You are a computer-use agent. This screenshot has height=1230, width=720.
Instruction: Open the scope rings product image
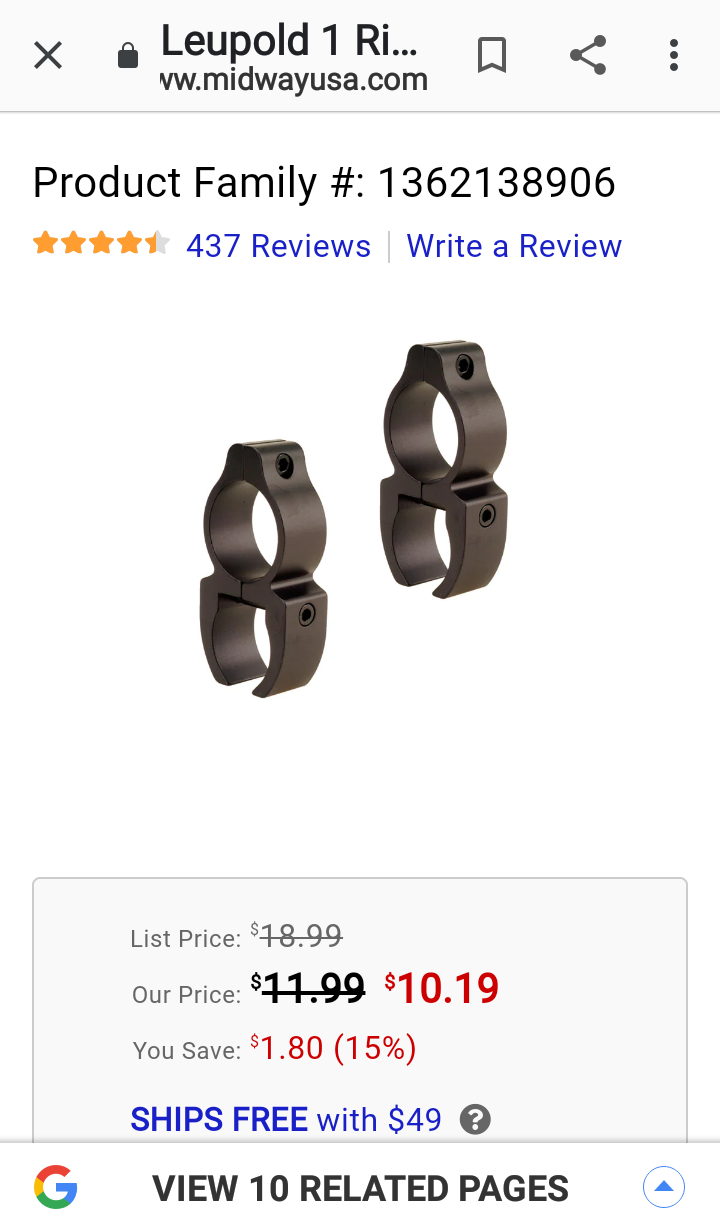click(x=355, y=520)
